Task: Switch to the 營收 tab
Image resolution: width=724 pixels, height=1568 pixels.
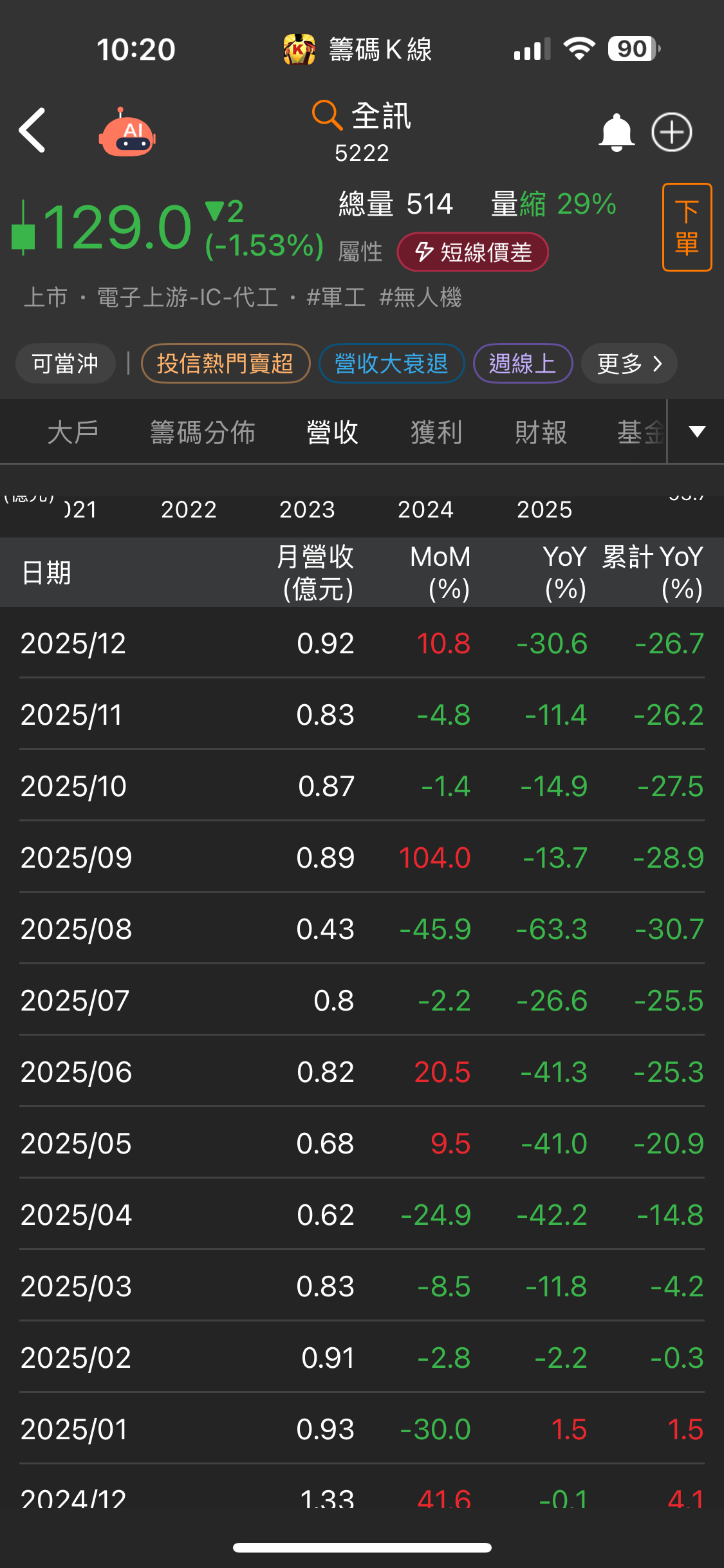Action: tap(332, 432)
